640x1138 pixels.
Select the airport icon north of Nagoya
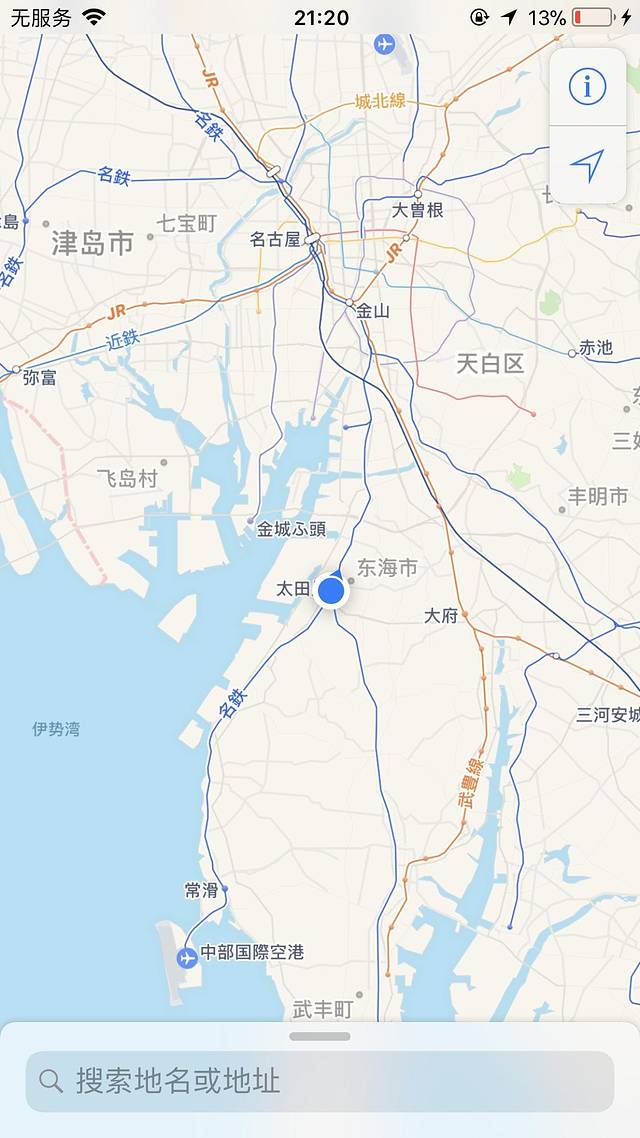pos(384,44)
